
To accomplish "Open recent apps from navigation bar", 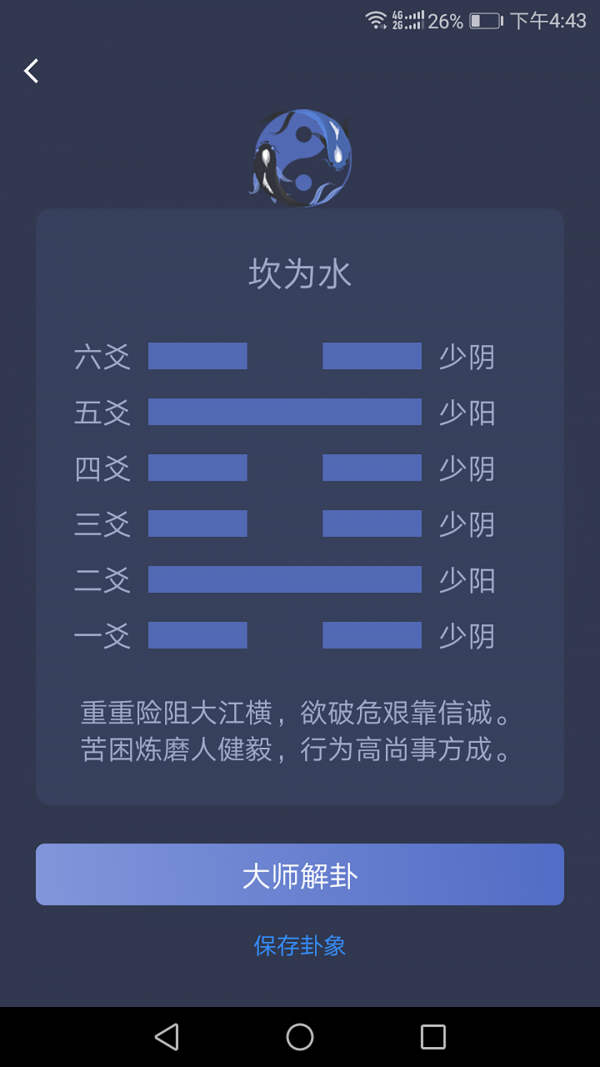I will pyautogui.click(x=433, y=1037).
